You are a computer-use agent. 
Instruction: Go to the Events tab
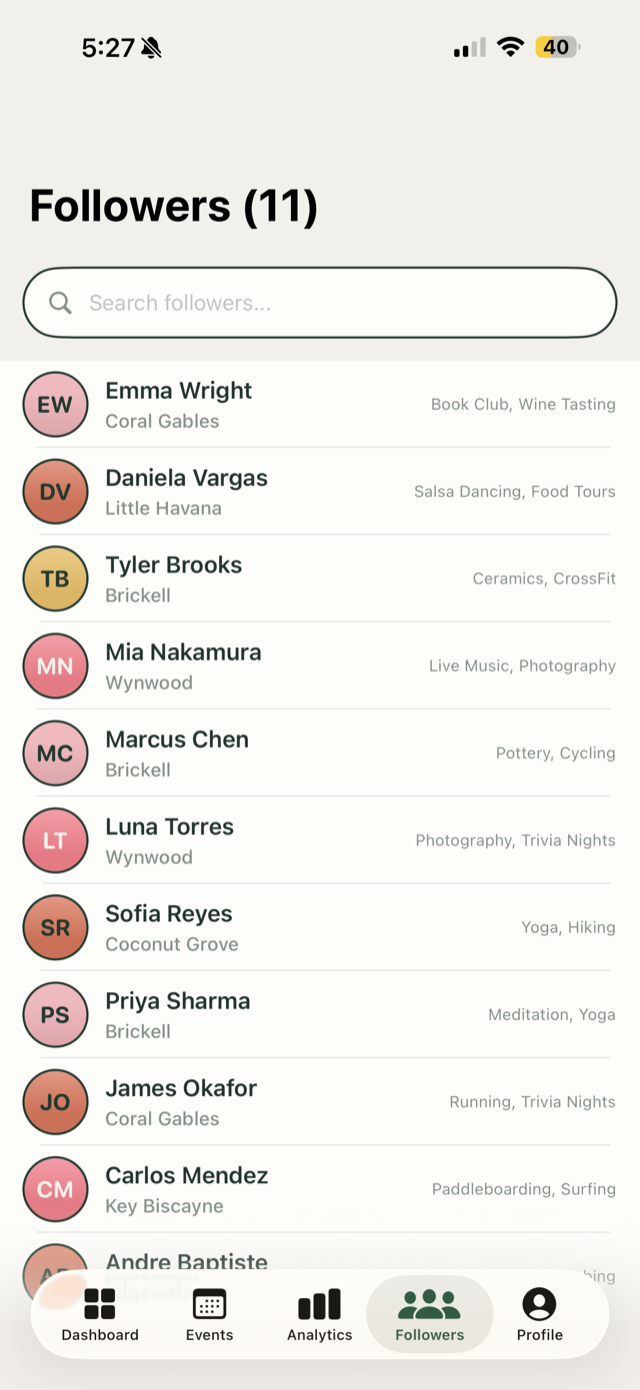pos(210,1315)
